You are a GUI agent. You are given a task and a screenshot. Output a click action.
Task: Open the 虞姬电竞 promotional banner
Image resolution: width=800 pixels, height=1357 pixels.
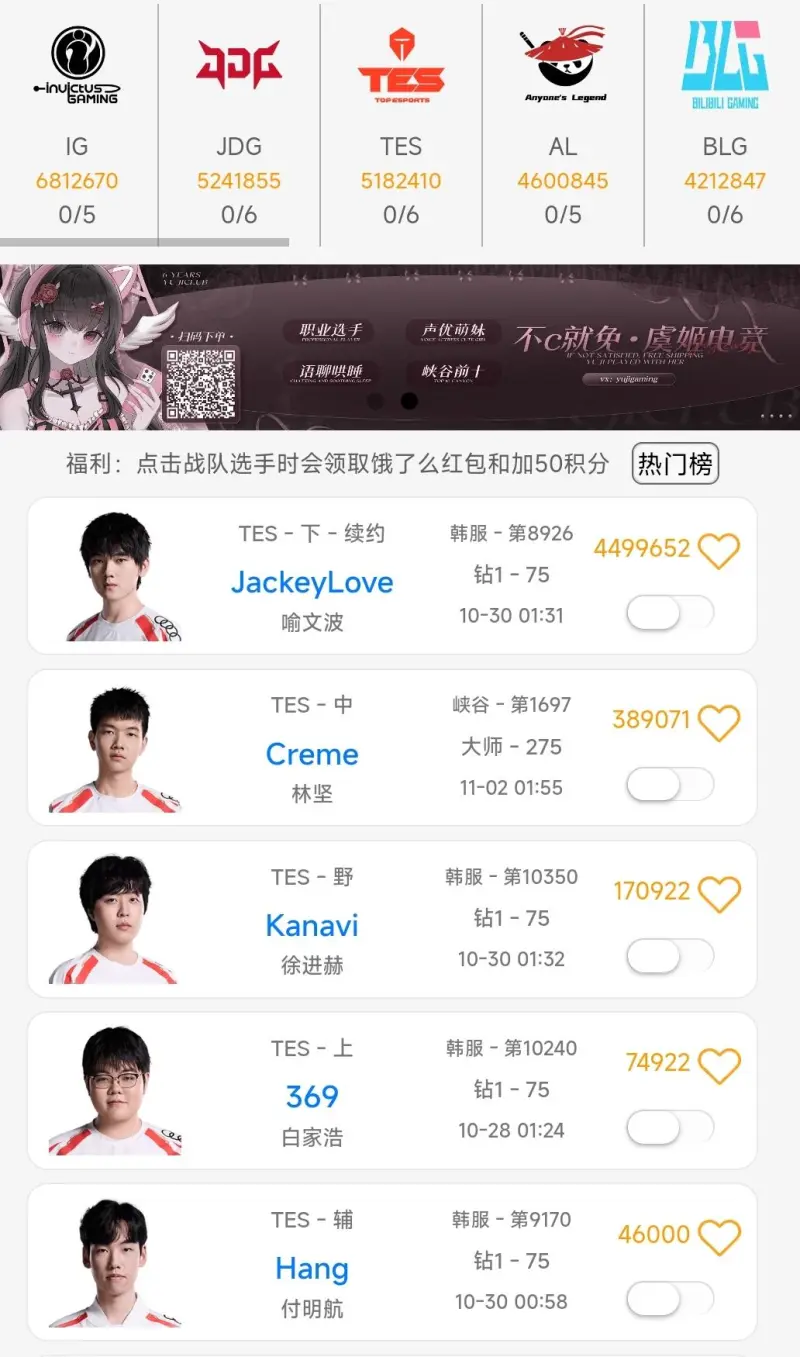click(x=400, y=346)
